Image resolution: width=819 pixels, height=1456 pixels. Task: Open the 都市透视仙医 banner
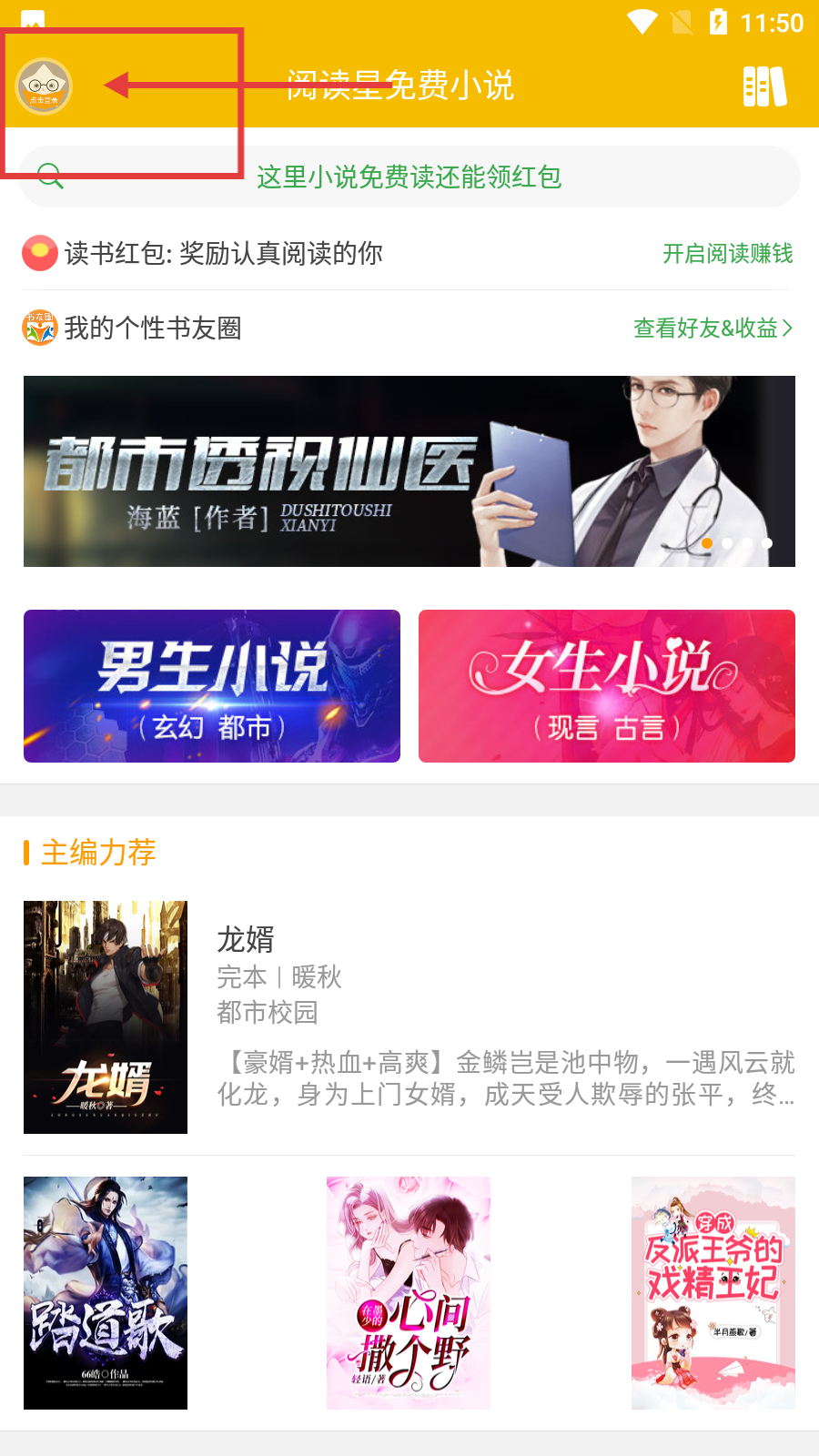click(x=409, y=471)
